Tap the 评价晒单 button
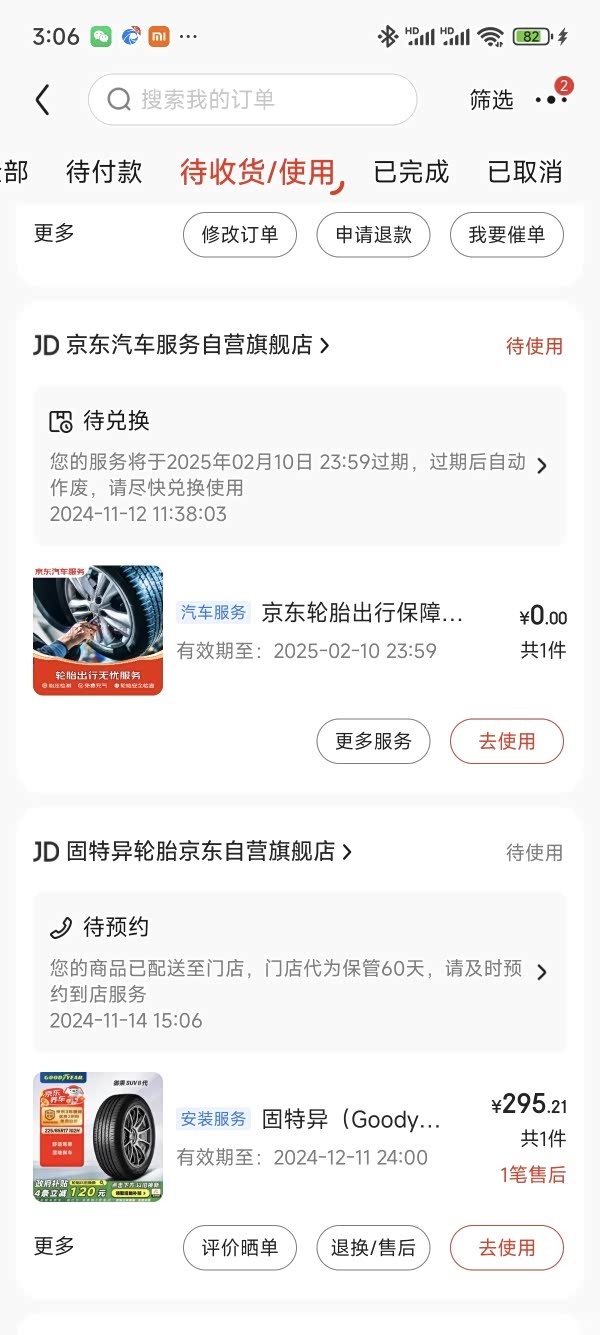 tap(240, 1248)
